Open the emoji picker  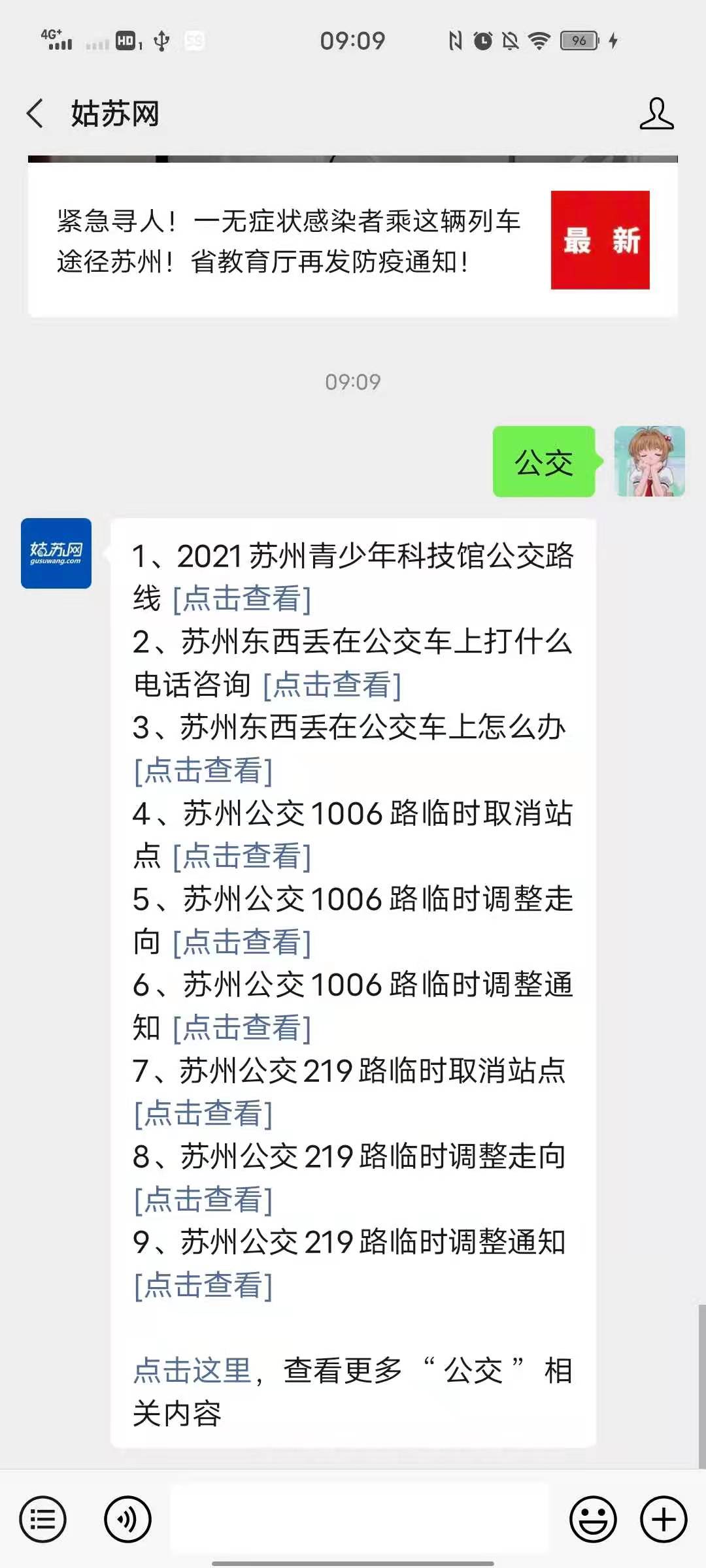[593, 1519]
